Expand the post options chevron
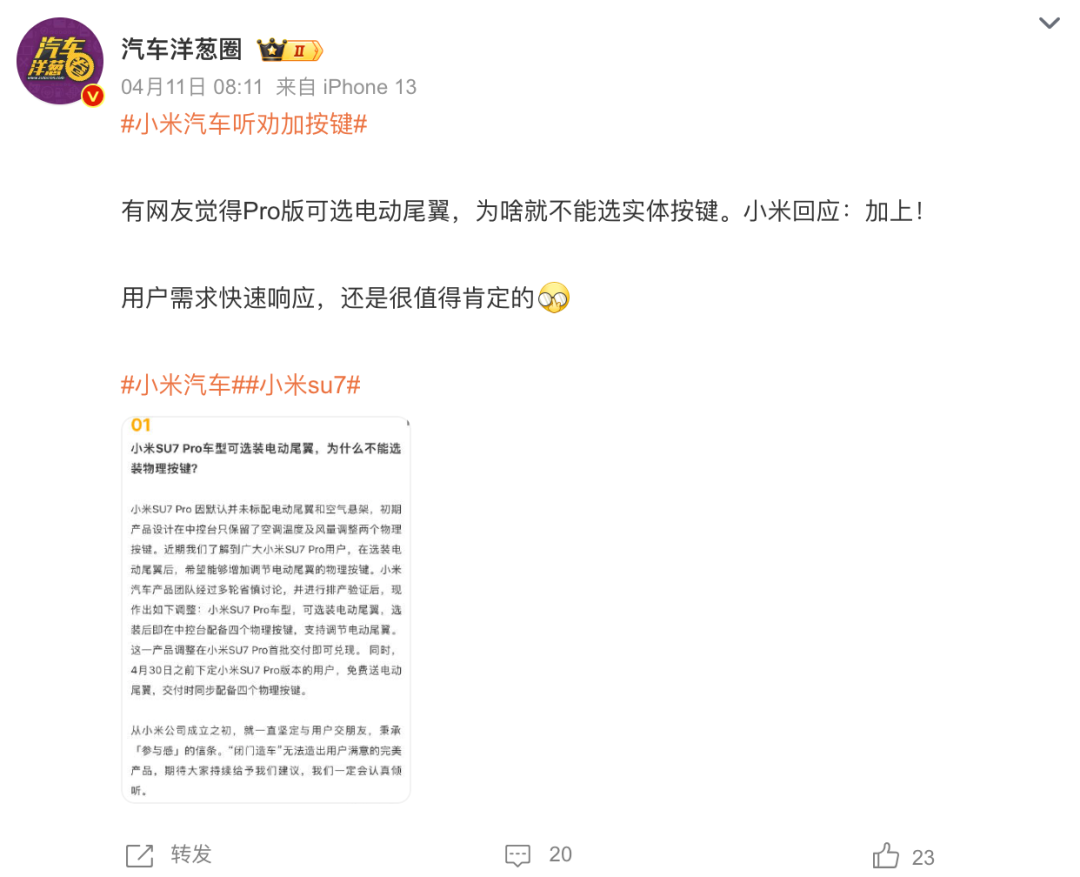The width and height of the screenshot is (1080, 877). pos(1048,24)
